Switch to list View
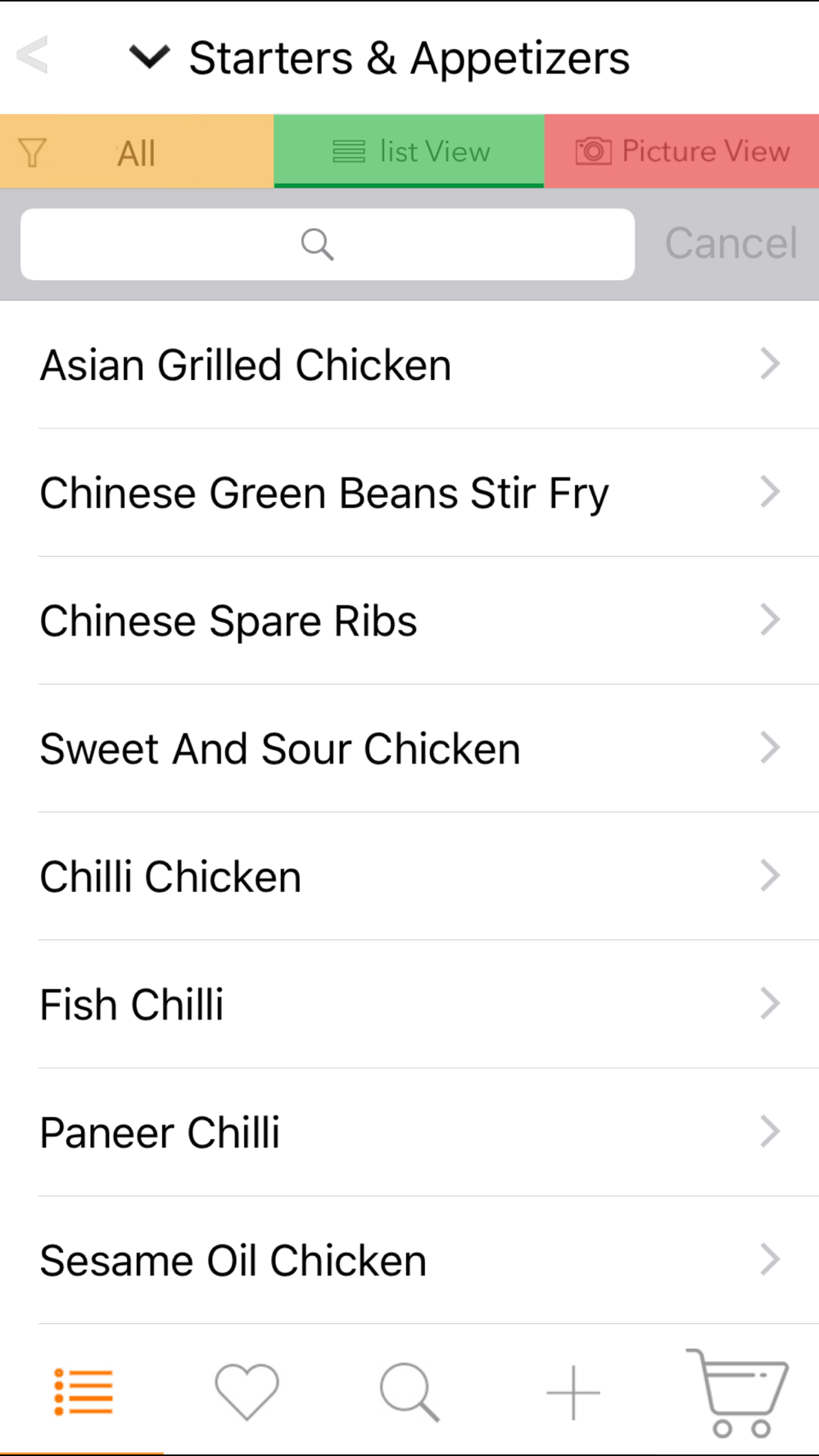 point(409,151)
